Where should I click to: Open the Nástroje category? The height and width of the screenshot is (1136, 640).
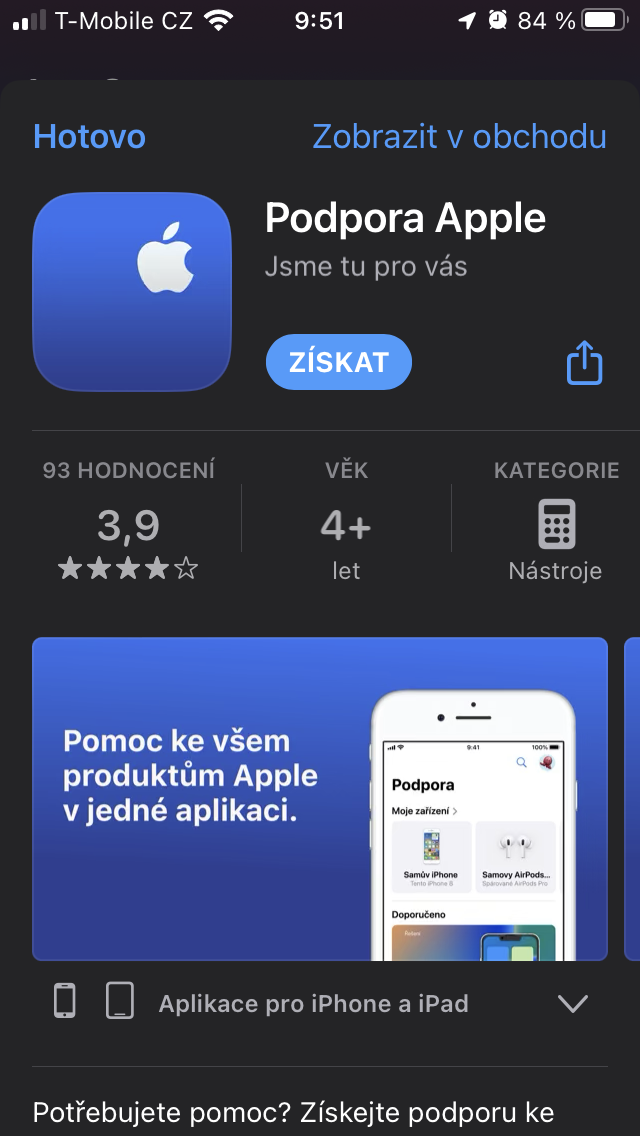555,522
